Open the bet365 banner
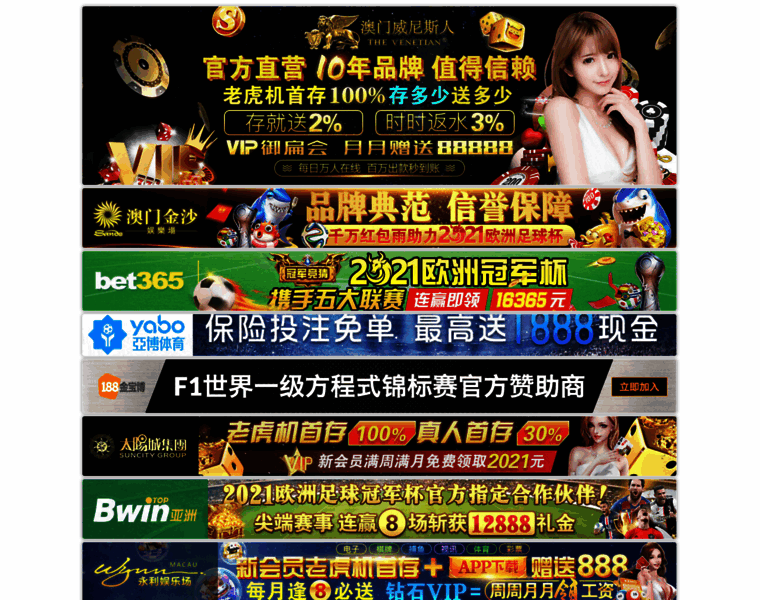 [x=378, y=281]
